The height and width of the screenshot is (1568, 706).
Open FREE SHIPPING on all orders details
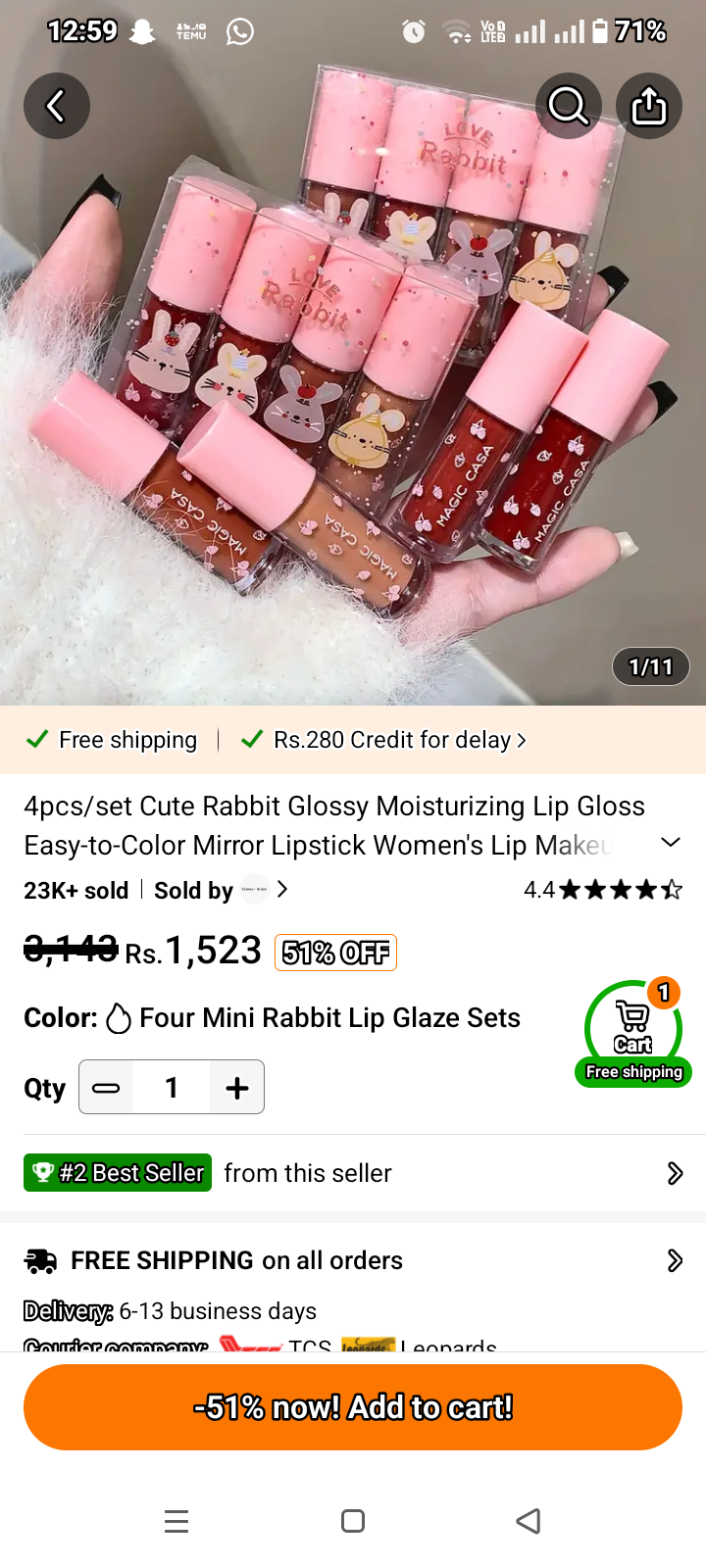(353, 1260)
